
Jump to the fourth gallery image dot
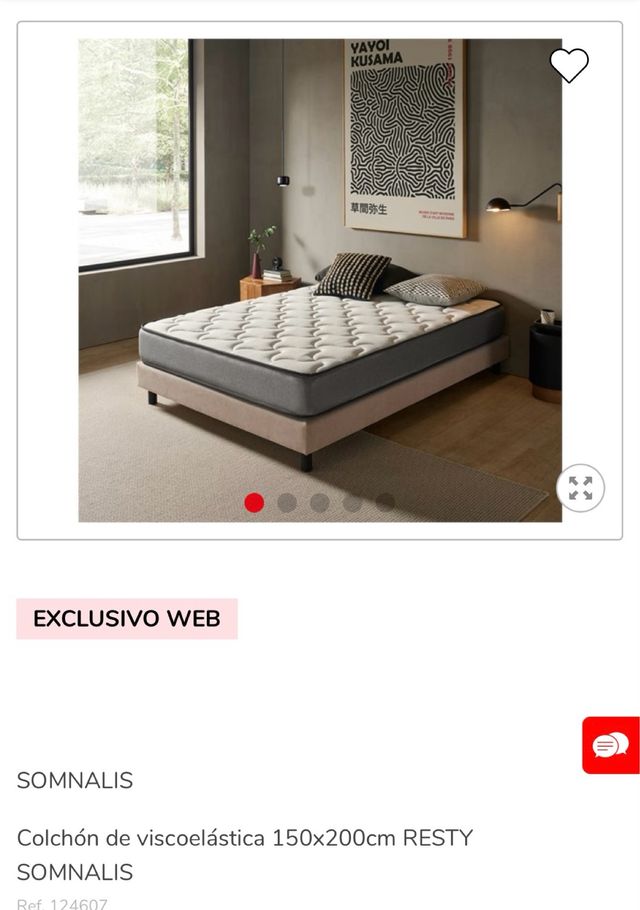click(x=352, y=503)
